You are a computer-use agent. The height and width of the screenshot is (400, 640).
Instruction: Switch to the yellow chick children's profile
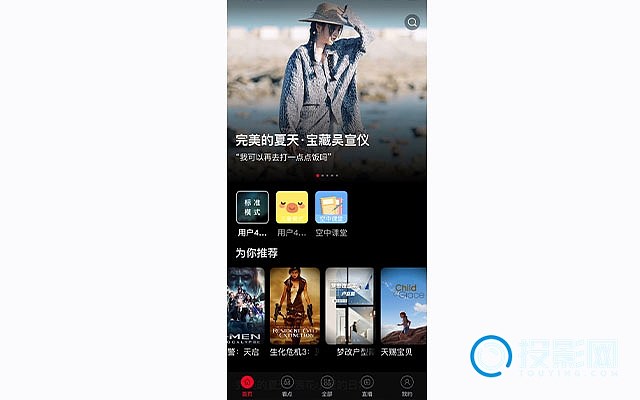click(291, 207)
